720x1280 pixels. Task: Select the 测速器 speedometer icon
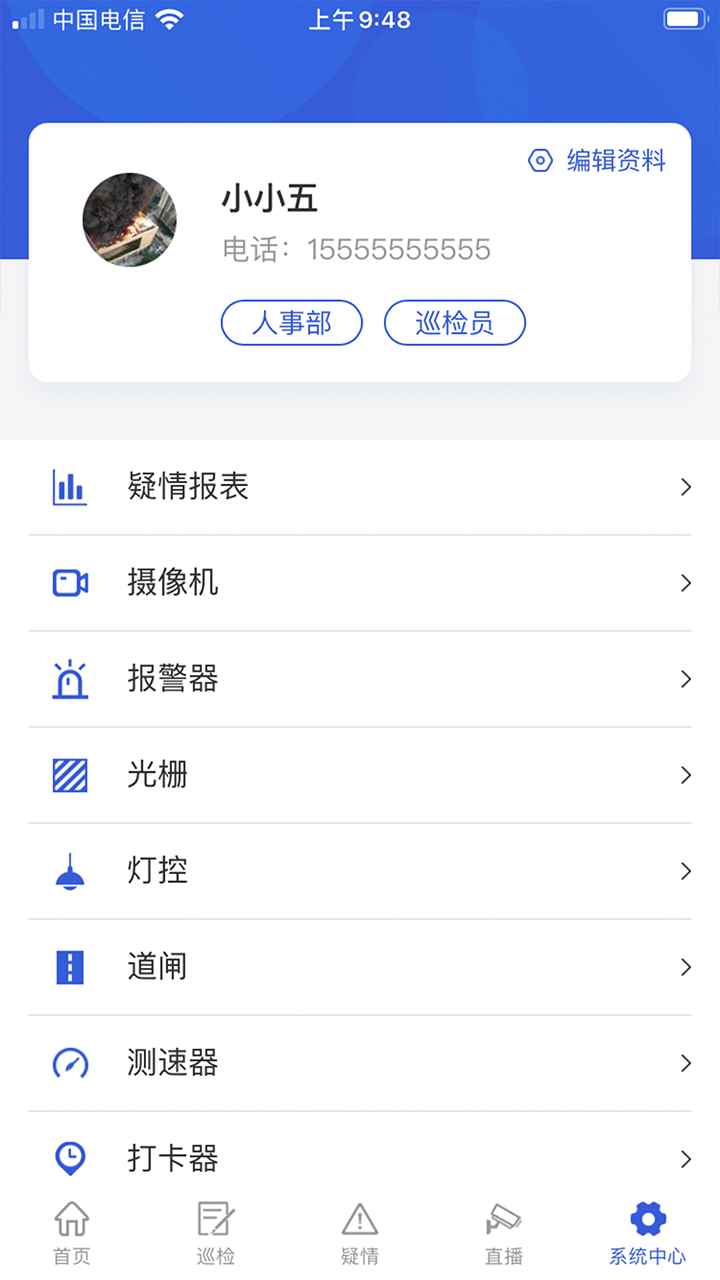[x=68, y=1063]
